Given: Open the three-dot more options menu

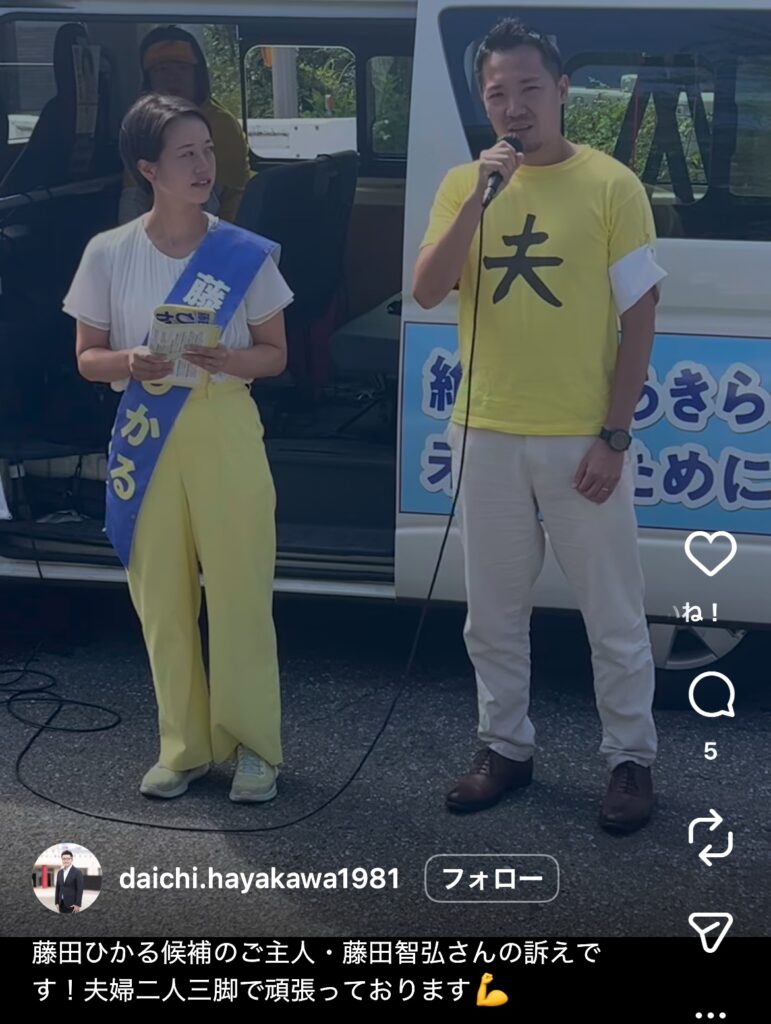Looking at the screenshot, I should pos(711,1013).
